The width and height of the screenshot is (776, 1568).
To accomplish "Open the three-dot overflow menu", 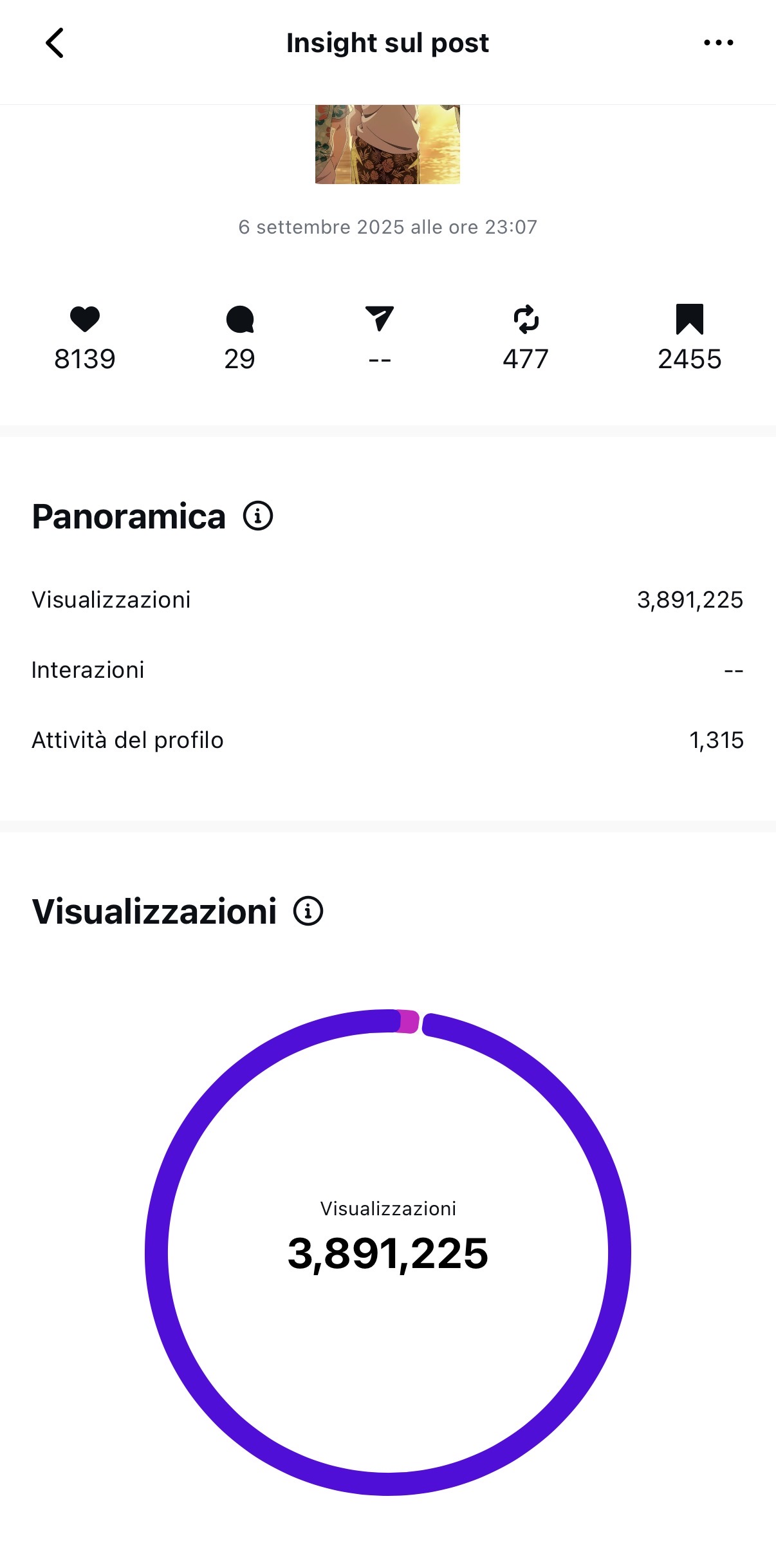I will pos(718,43).
